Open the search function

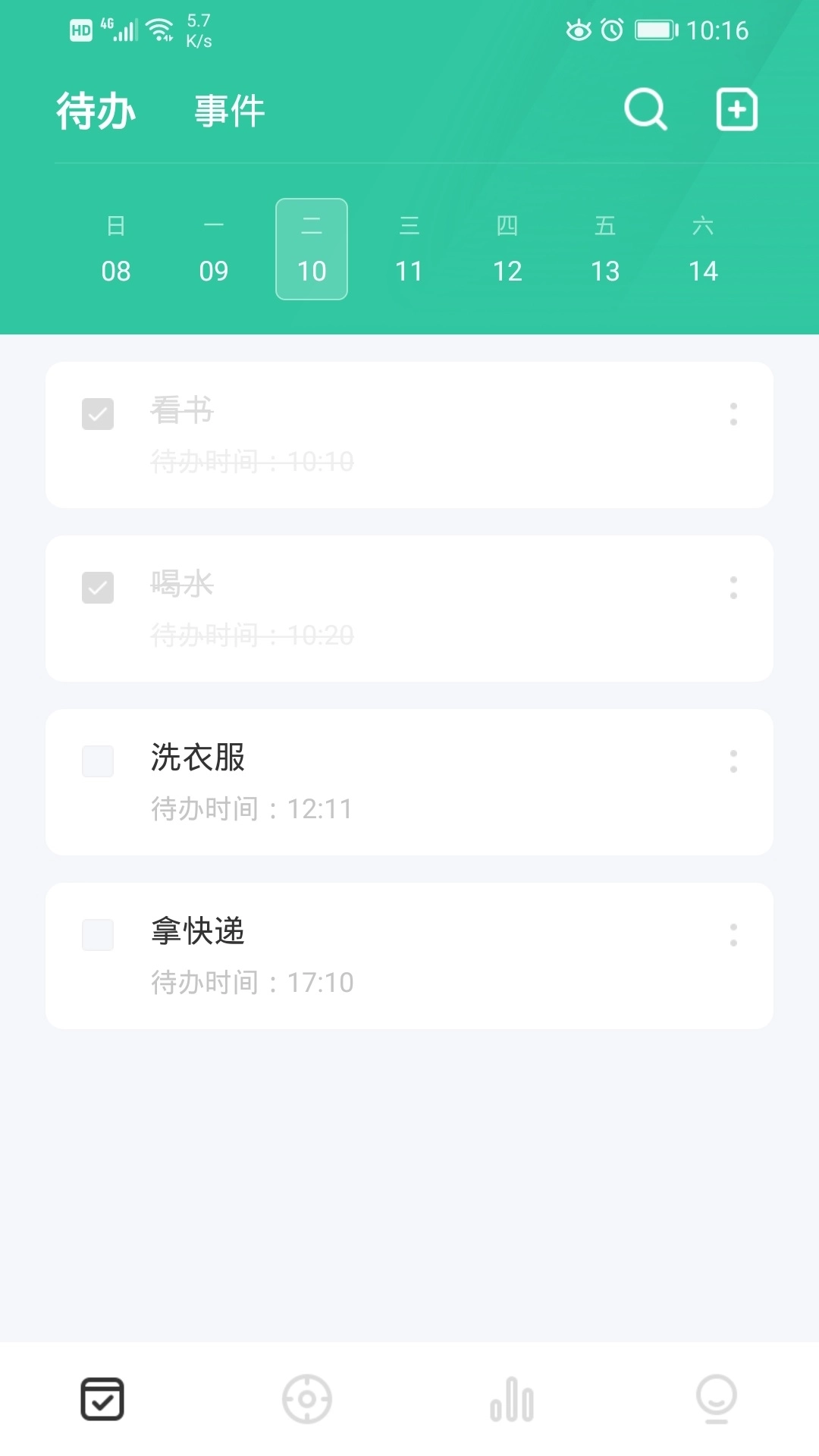click(x=644, y=109)
